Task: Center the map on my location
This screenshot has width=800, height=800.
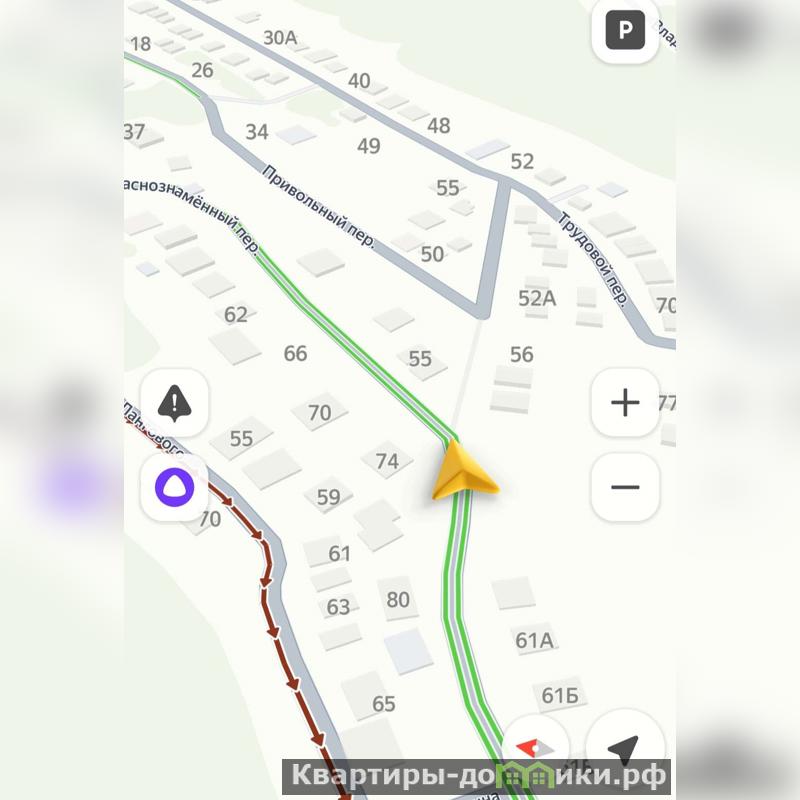Action: click(624, 748)
